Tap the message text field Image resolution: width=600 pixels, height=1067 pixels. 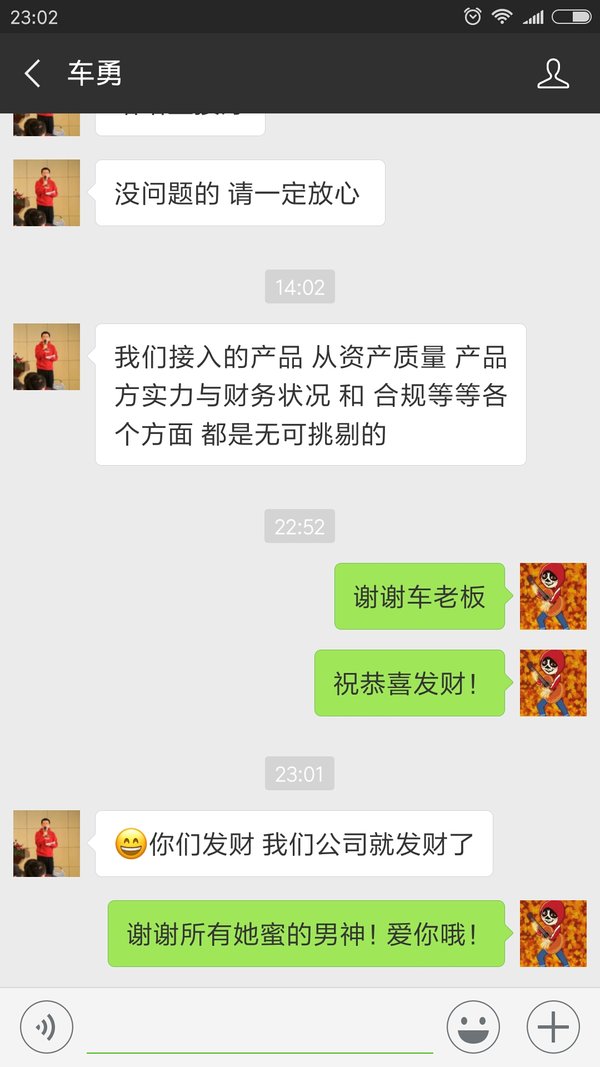pos(260,1028)
